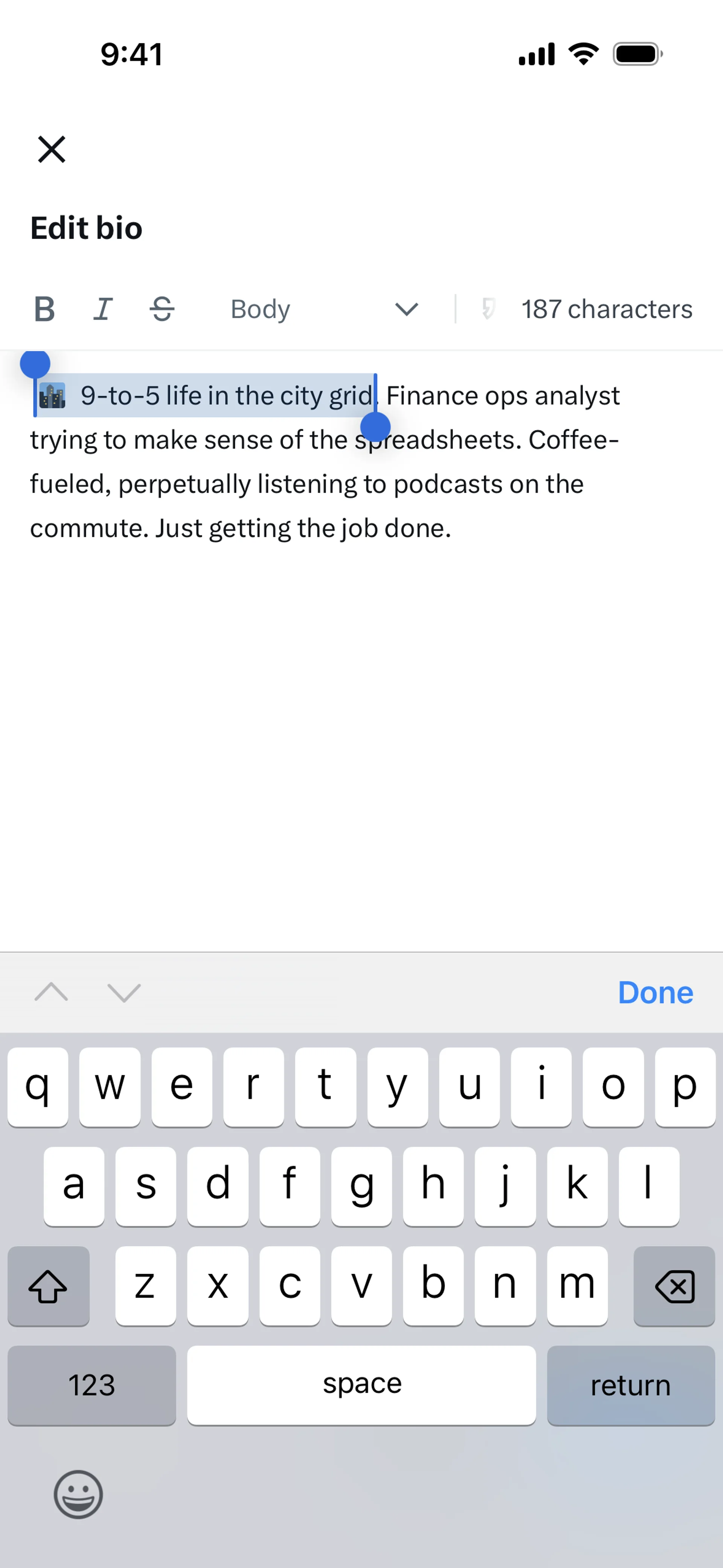Apply bold formatting to the selection
Screen dimensions: 723x1568
coord(44,309)
